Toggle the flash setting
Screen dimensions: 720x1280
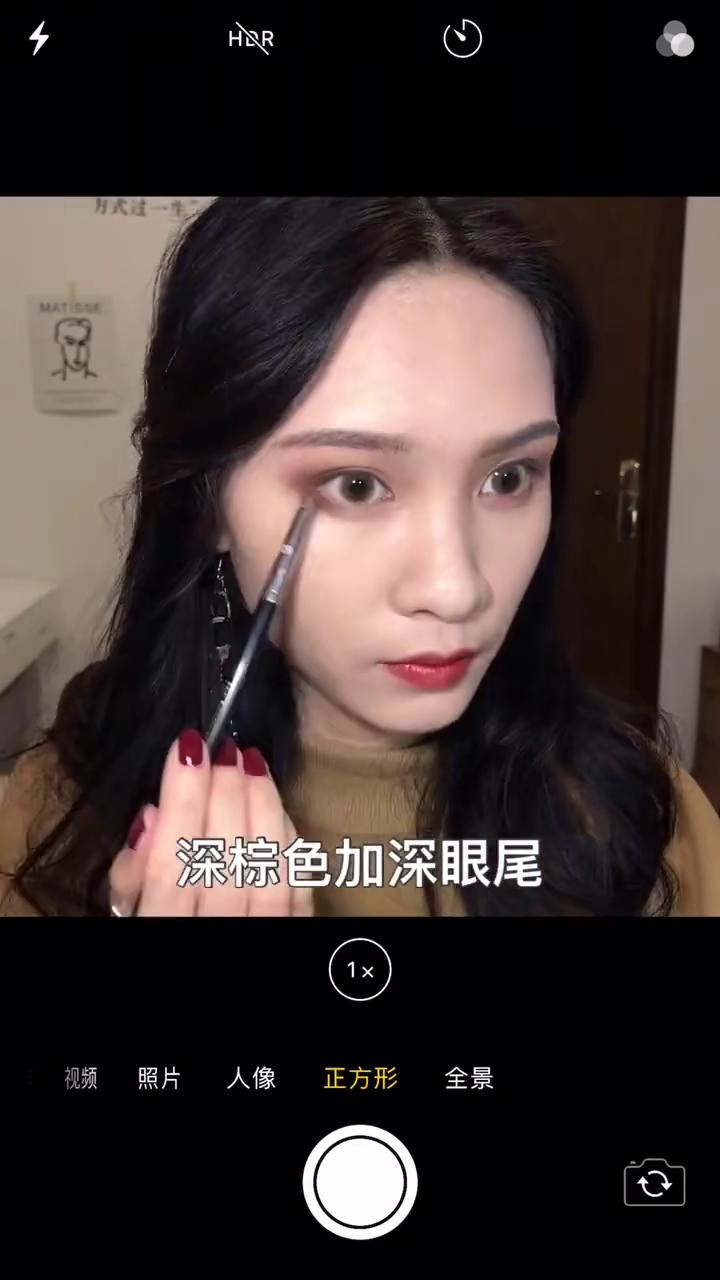[39, 38]
